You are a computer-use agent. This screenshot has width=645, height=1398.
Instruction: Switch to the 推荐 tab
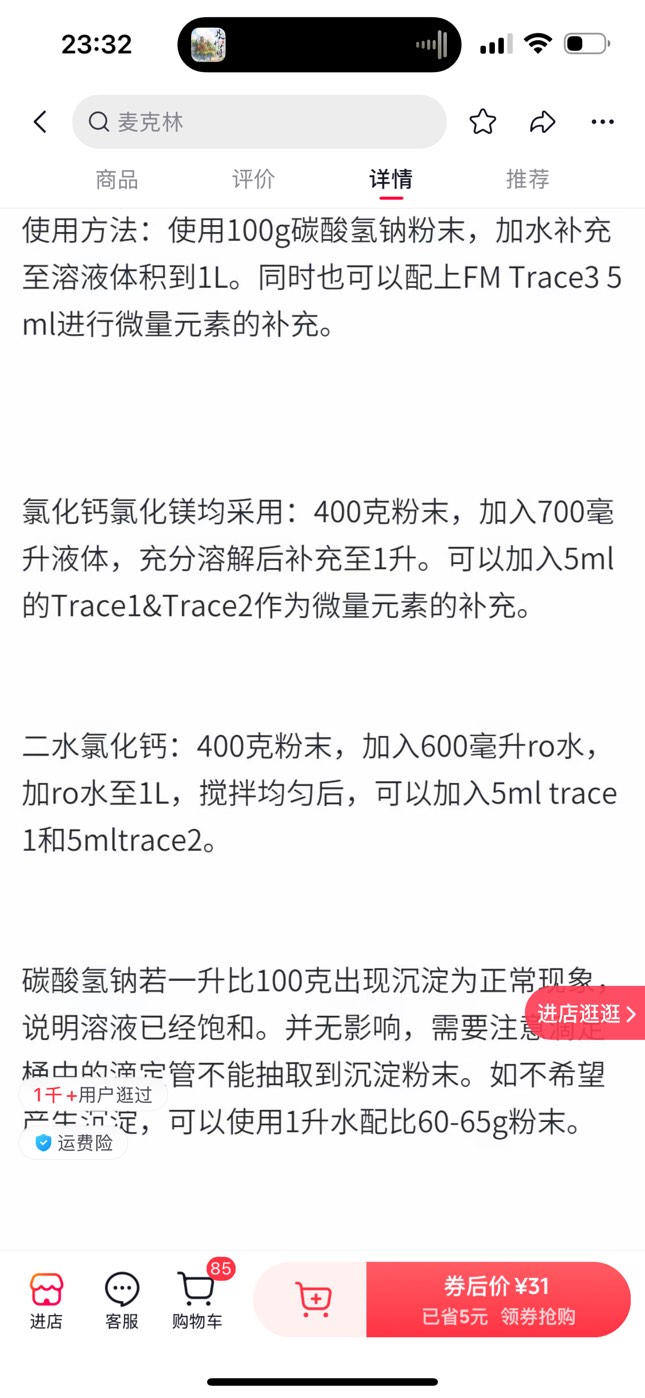pos(527,180)
